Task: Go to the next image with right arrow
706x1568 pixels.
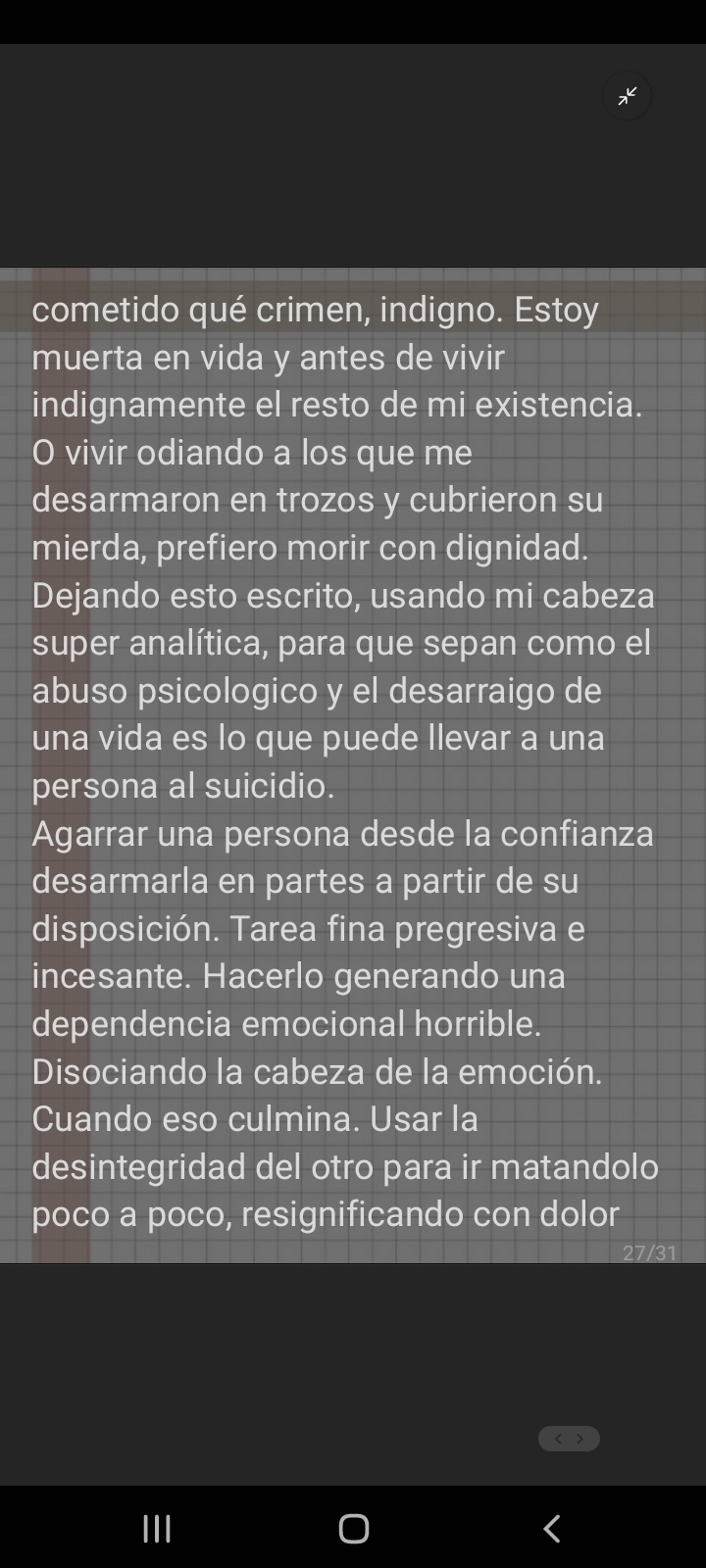Action: [x=580, y=1439]
